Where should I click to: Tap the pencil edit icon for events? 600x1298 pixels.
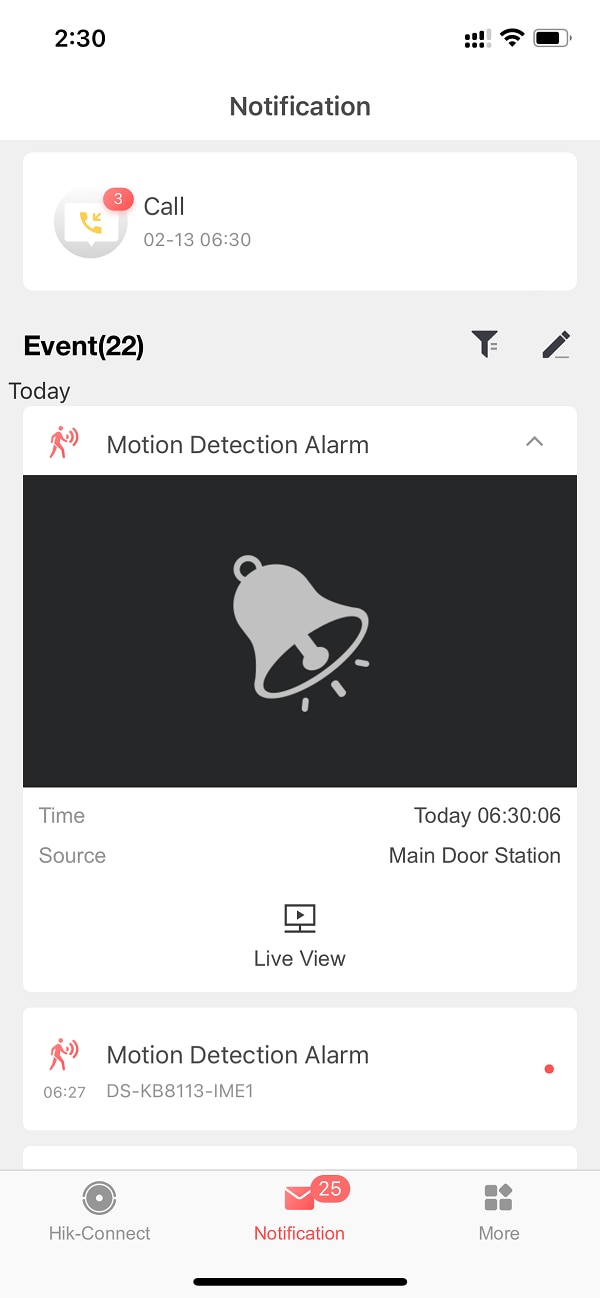coord(556,345)
